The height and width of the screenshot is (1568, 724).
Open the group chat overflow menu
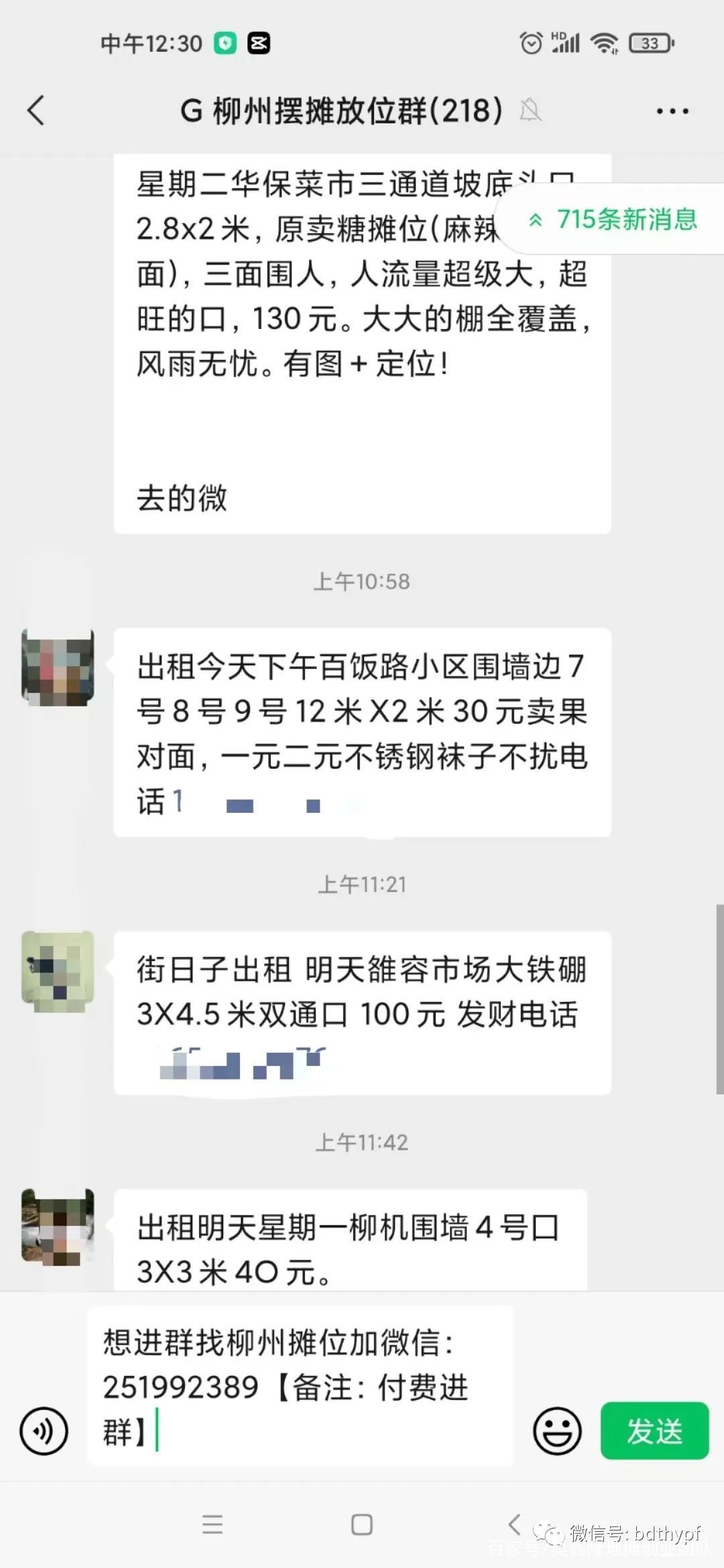[x=672, y=111]
